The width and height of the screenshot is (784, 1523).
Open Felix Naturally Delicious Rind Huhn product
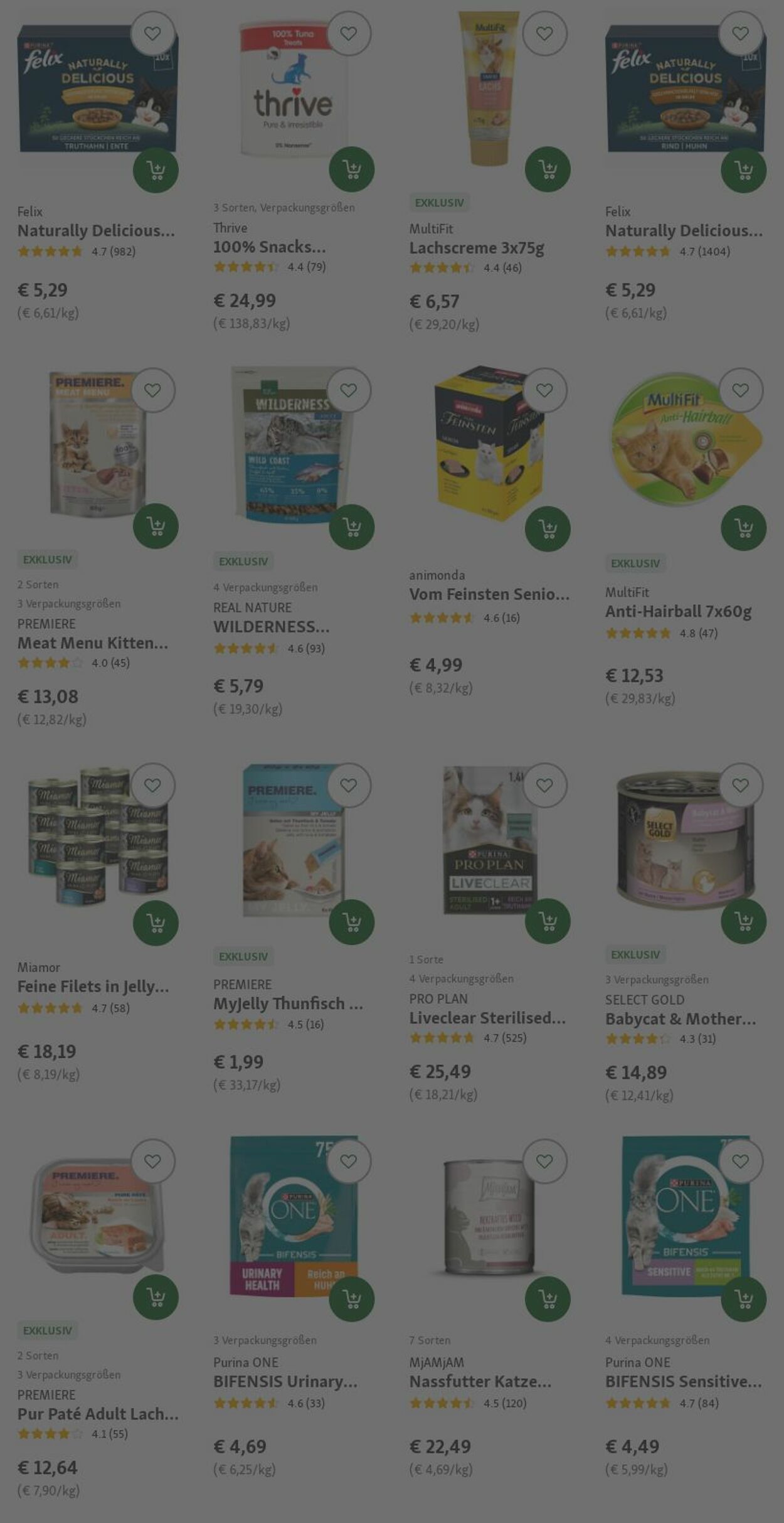click(684, 230)
